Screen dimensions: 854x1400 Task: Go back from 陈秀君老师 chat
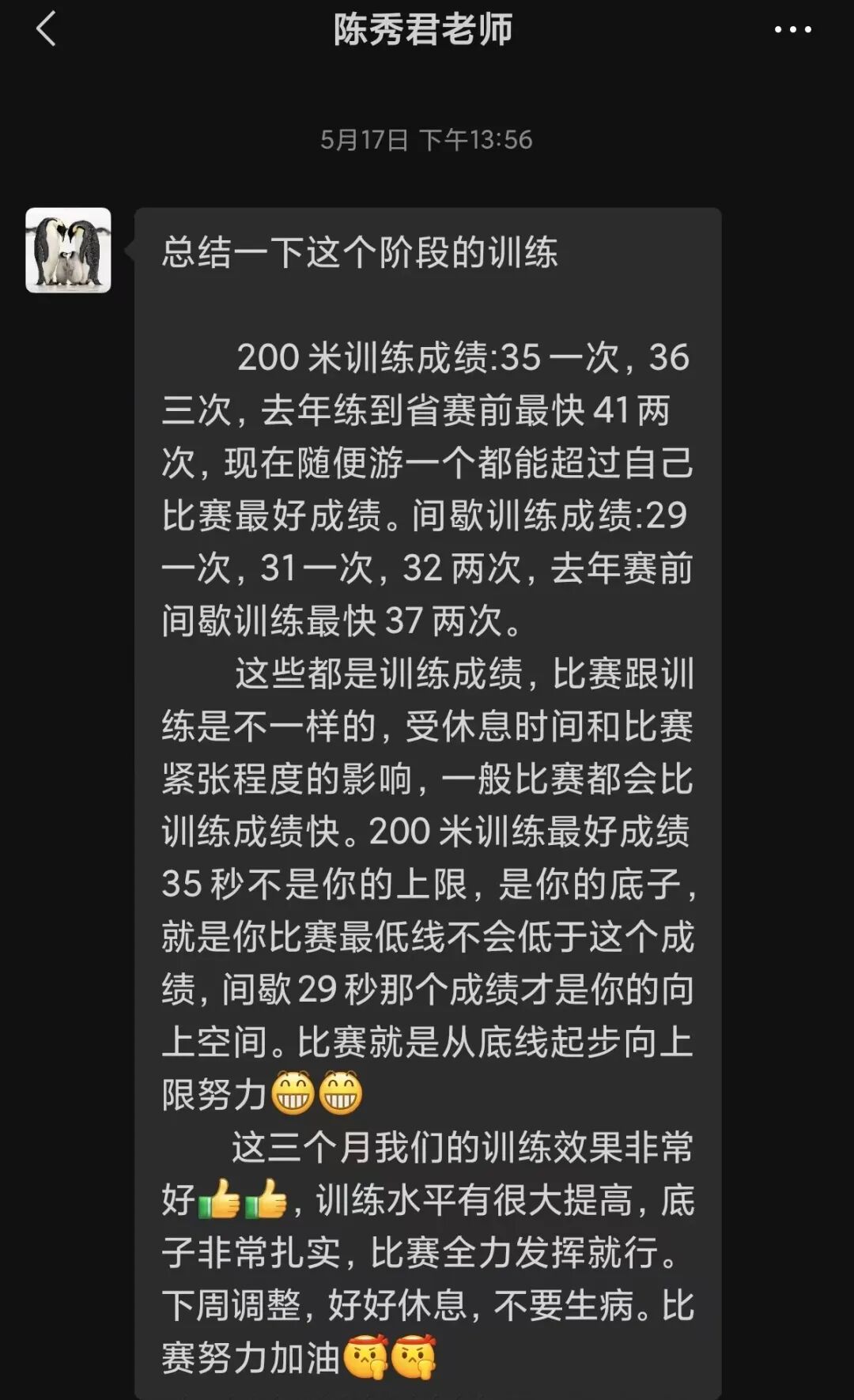pyautogui.click(x=47, y=29)
